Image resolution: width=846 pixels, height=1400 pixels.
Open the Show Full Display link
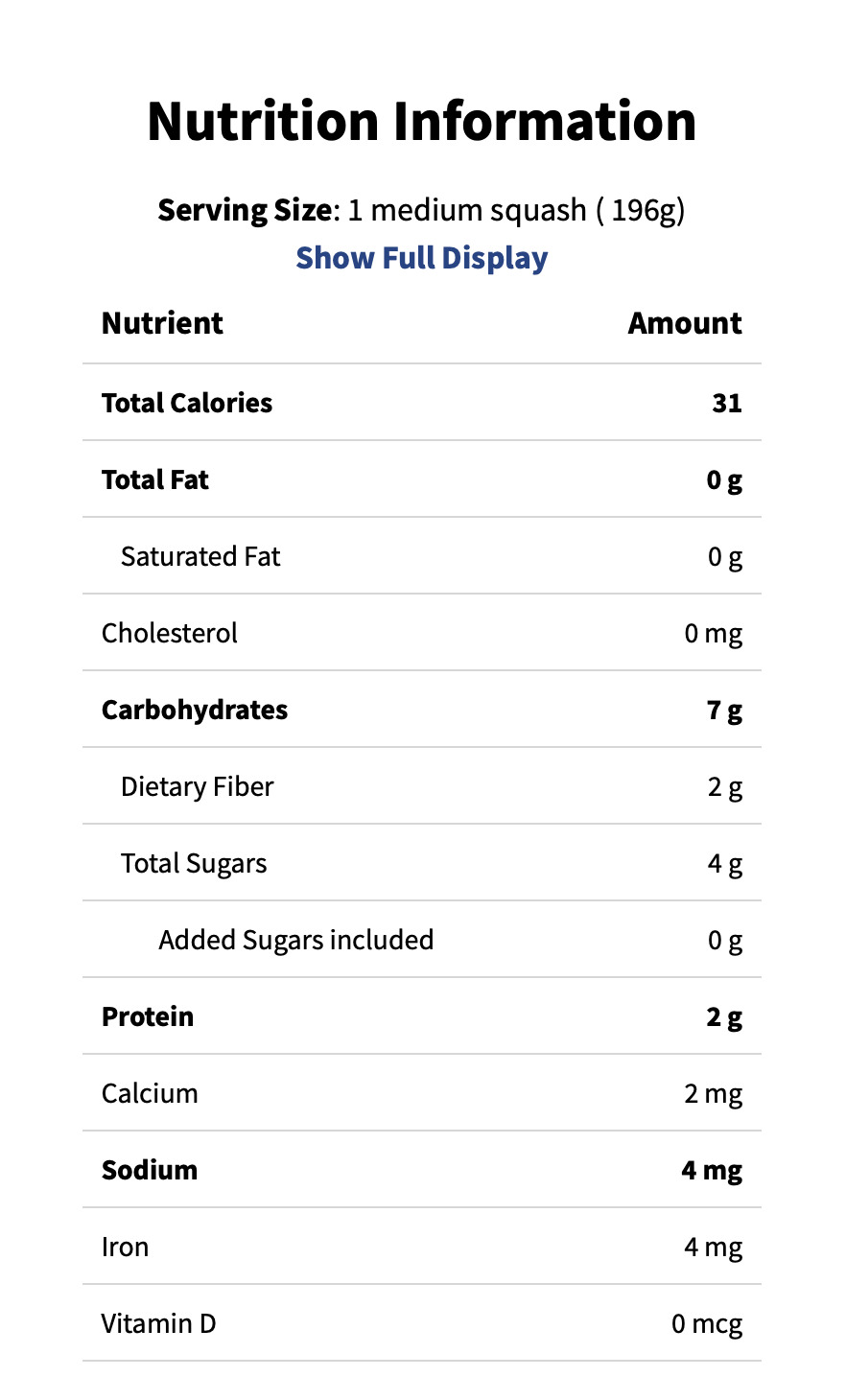[x=422, y=258]
